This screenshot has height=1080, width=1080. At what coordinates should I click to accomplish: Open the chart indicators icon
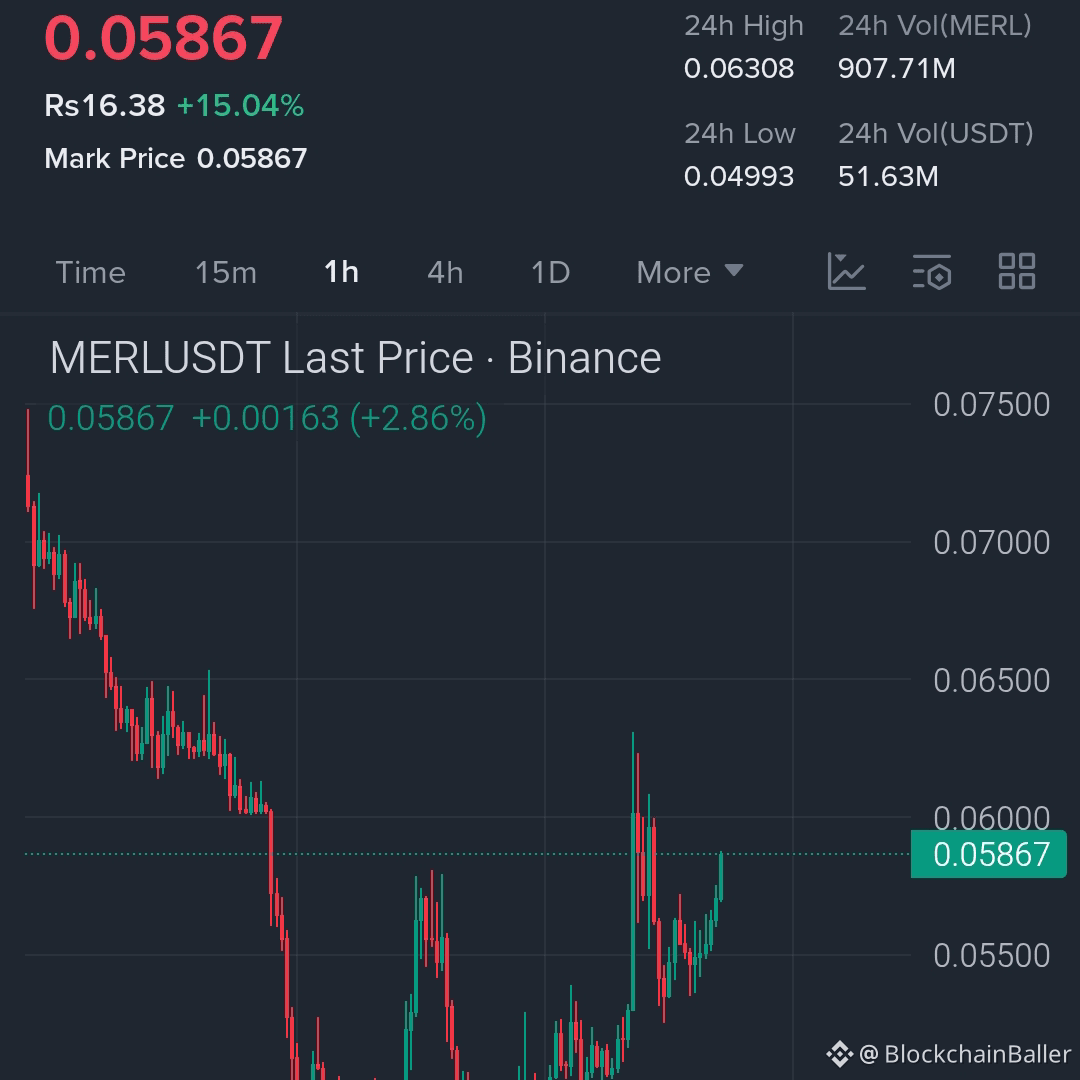coord(846,271)
